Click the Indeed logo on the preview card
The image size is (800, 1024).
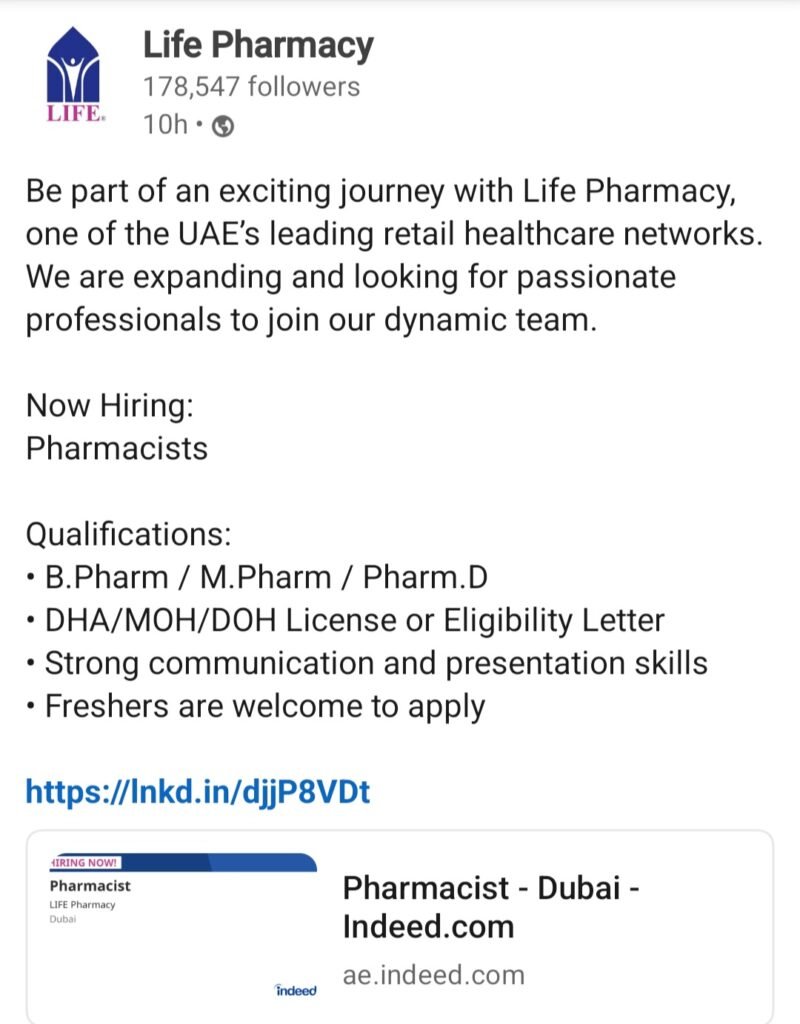coord(295,990)
